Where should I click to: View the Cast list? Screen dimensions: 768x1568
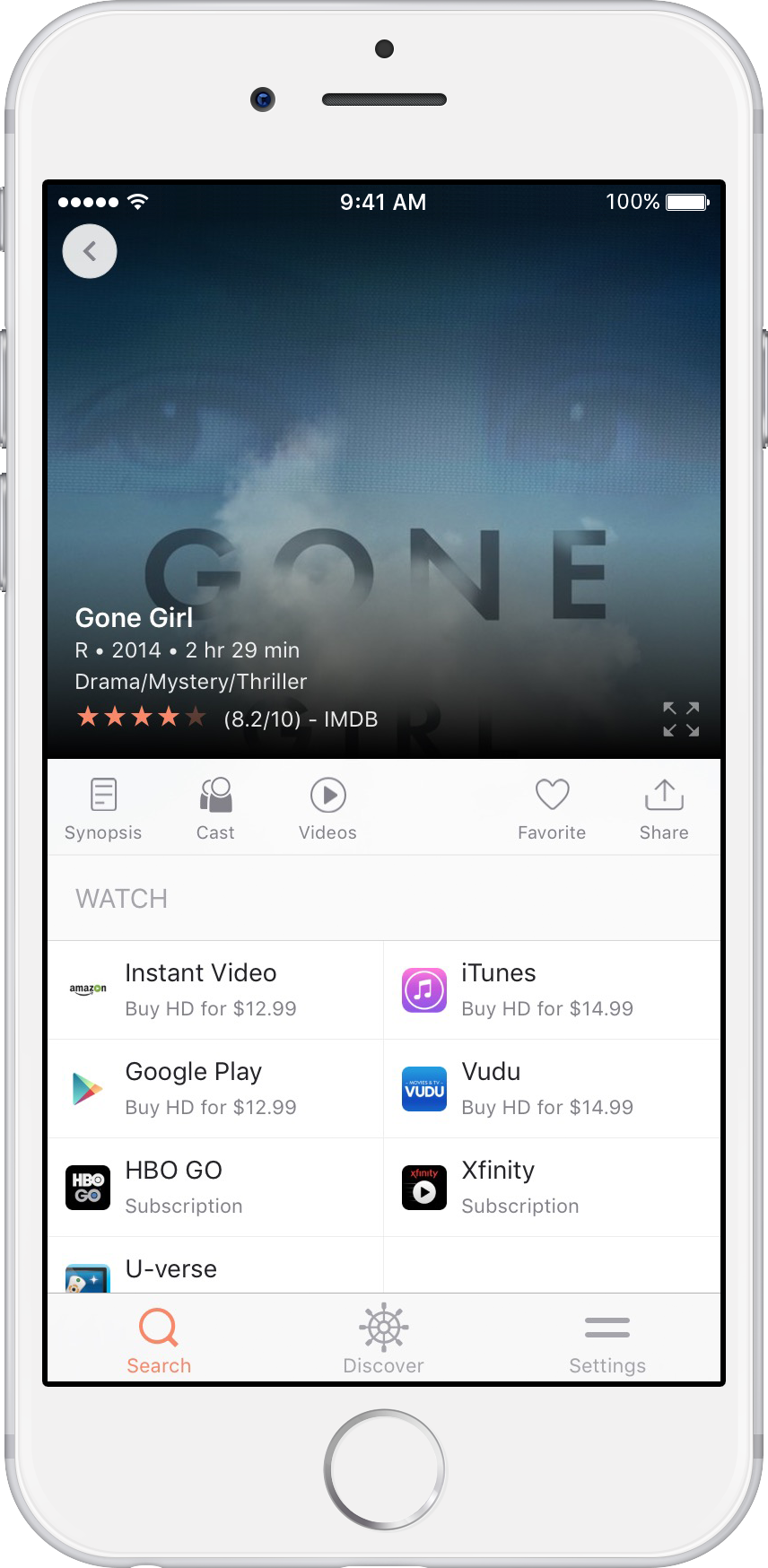click(x=215, y=808)
